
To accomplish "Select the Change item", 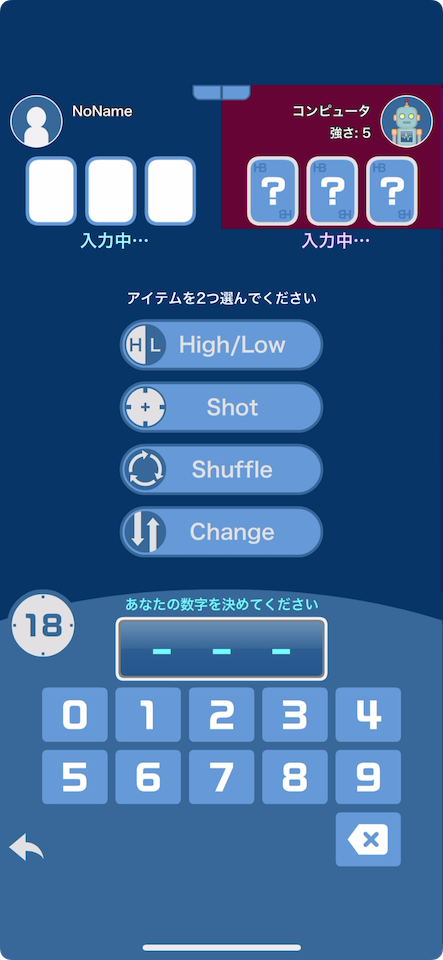I will coord(221,531).
